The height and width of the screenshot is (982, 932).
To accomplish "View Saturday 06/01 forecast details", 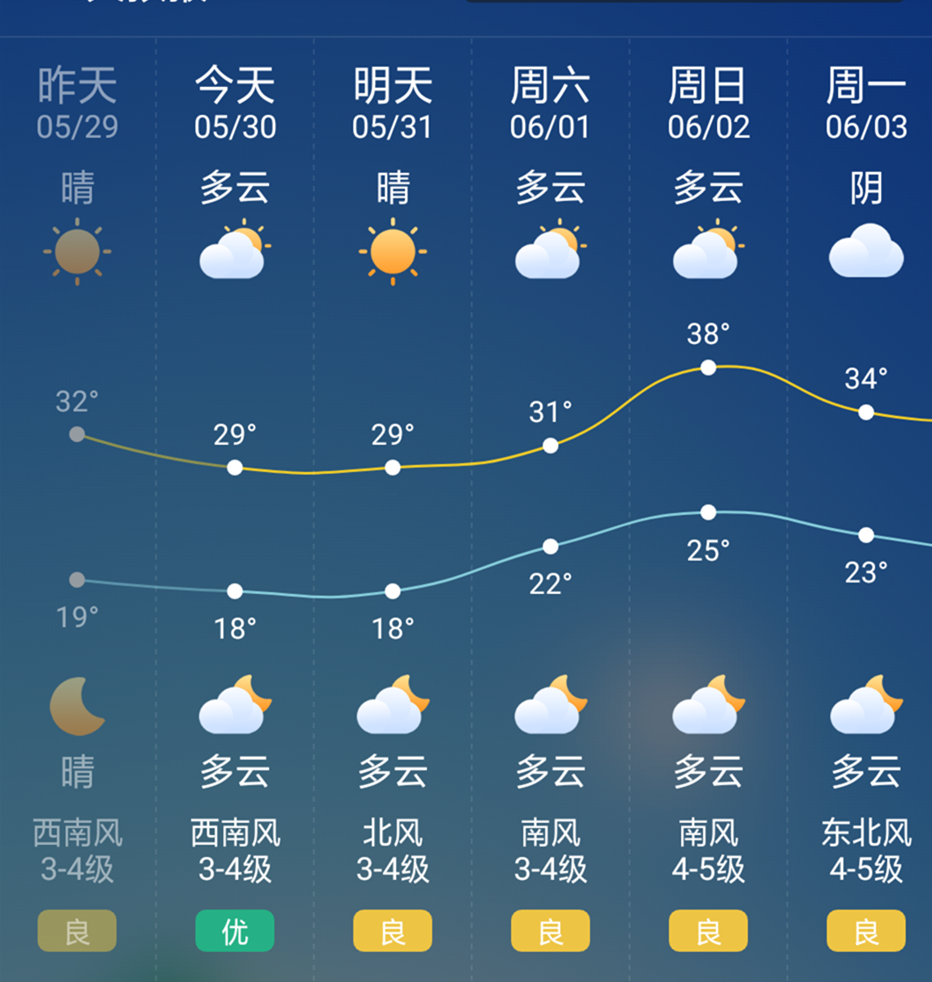I will (x=550, y=105).
